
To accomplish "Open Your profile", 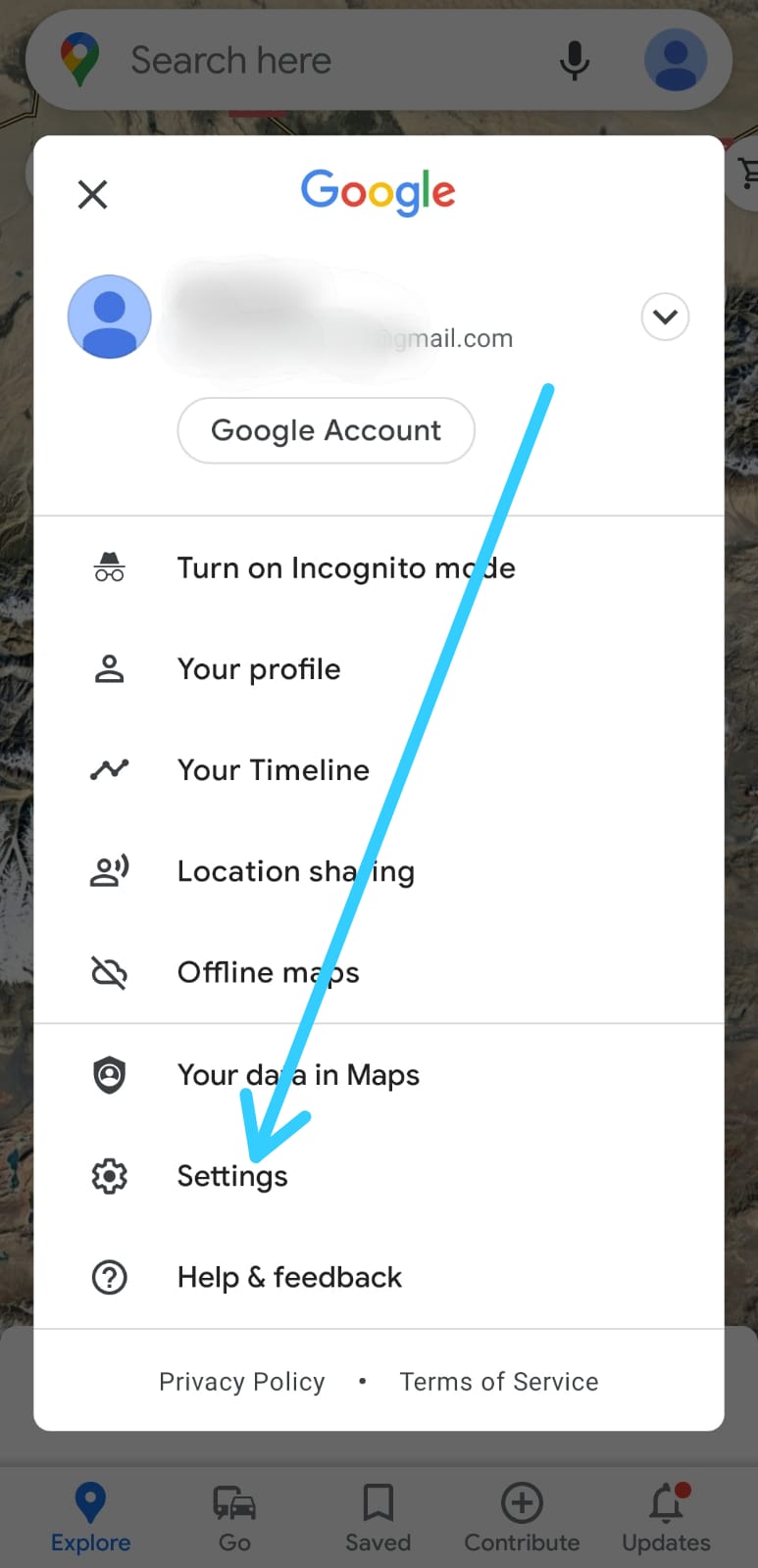I will [379, 669].
